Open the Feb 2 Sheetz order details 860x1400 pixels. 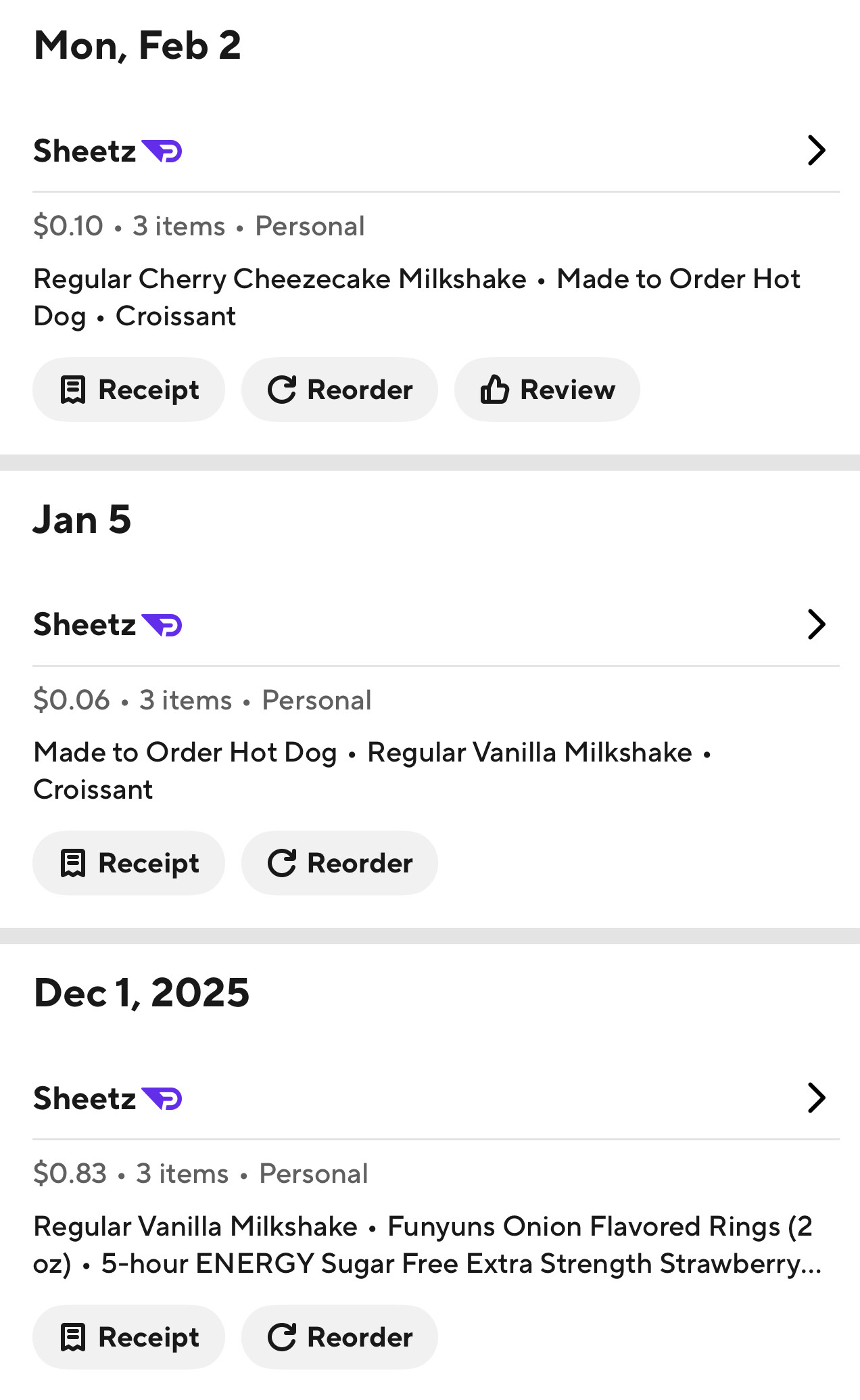(816, 151)
